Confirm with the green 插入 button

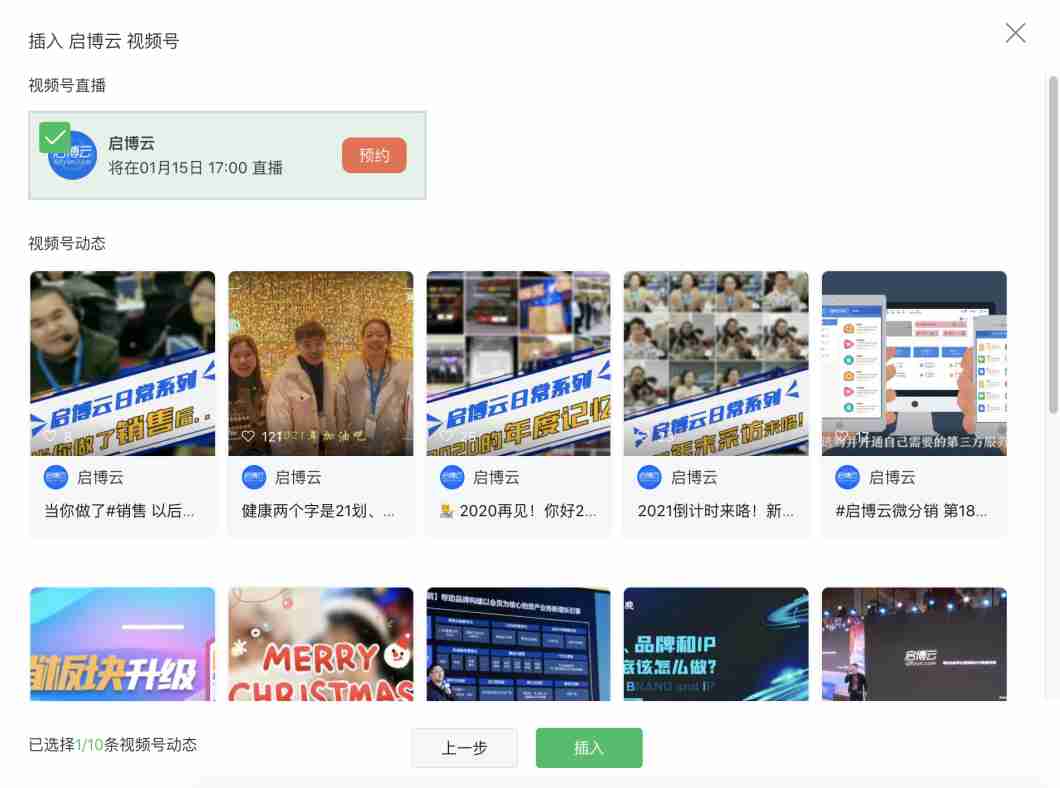click(x=589, y=748)
